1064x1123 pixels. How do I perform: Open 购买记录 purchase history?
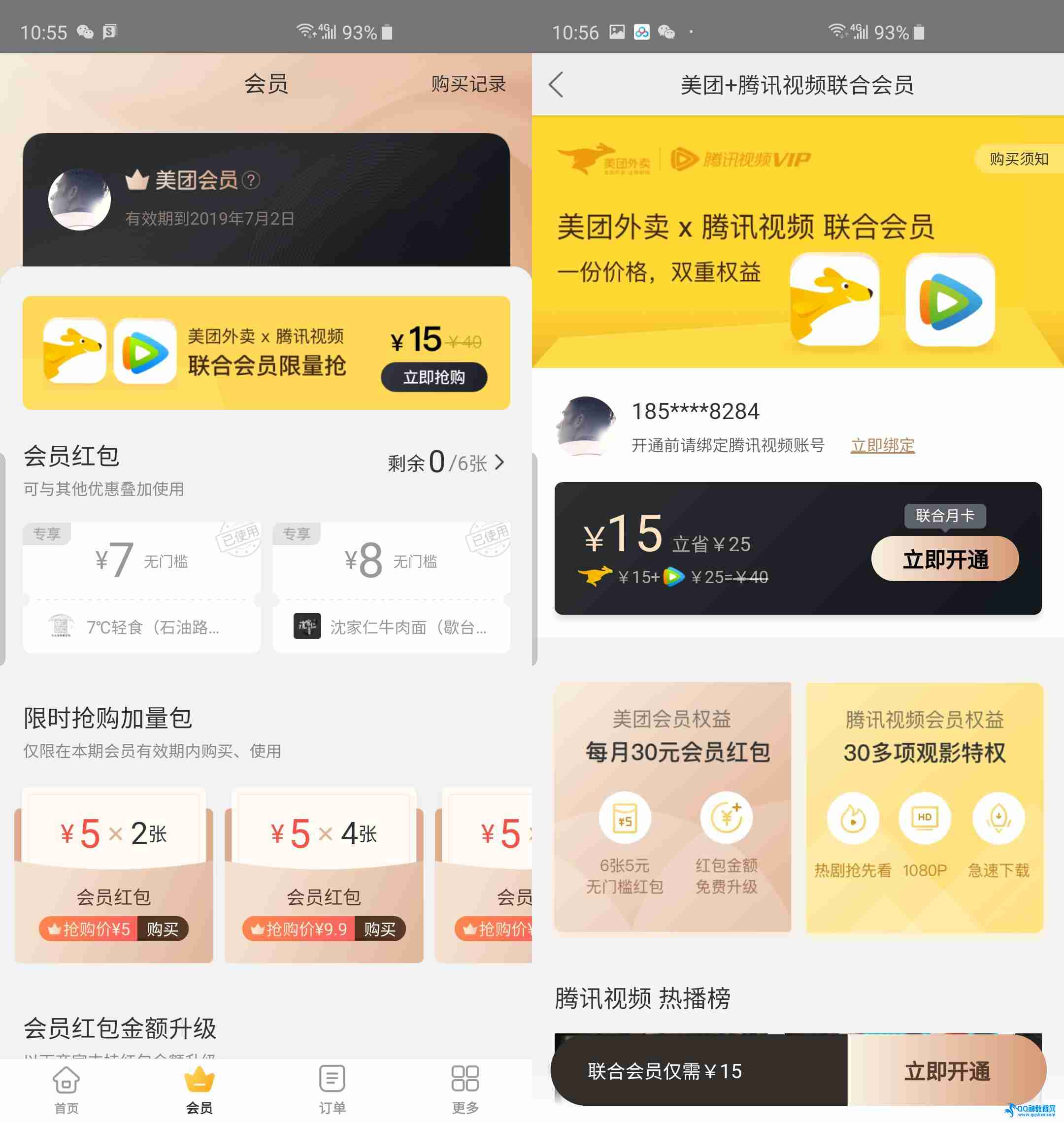(467, 84)
